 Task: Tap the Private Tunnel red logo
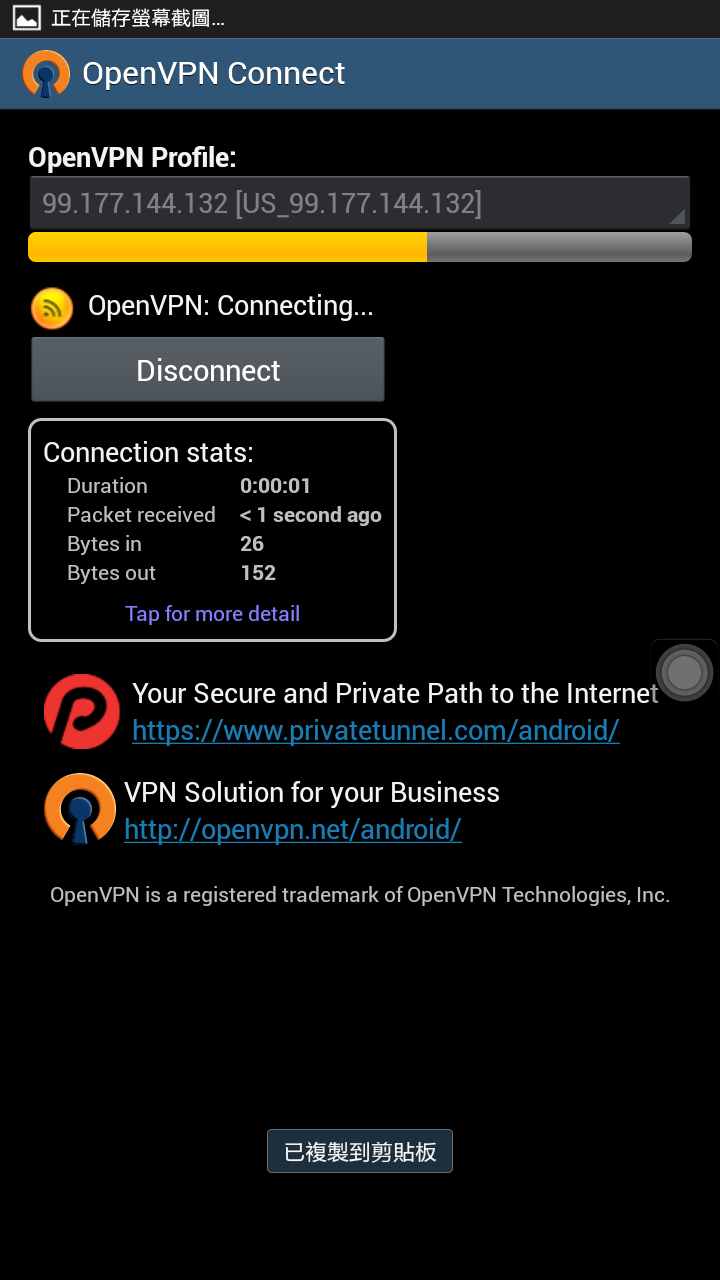pyautogui.click(x=81, y=712)
